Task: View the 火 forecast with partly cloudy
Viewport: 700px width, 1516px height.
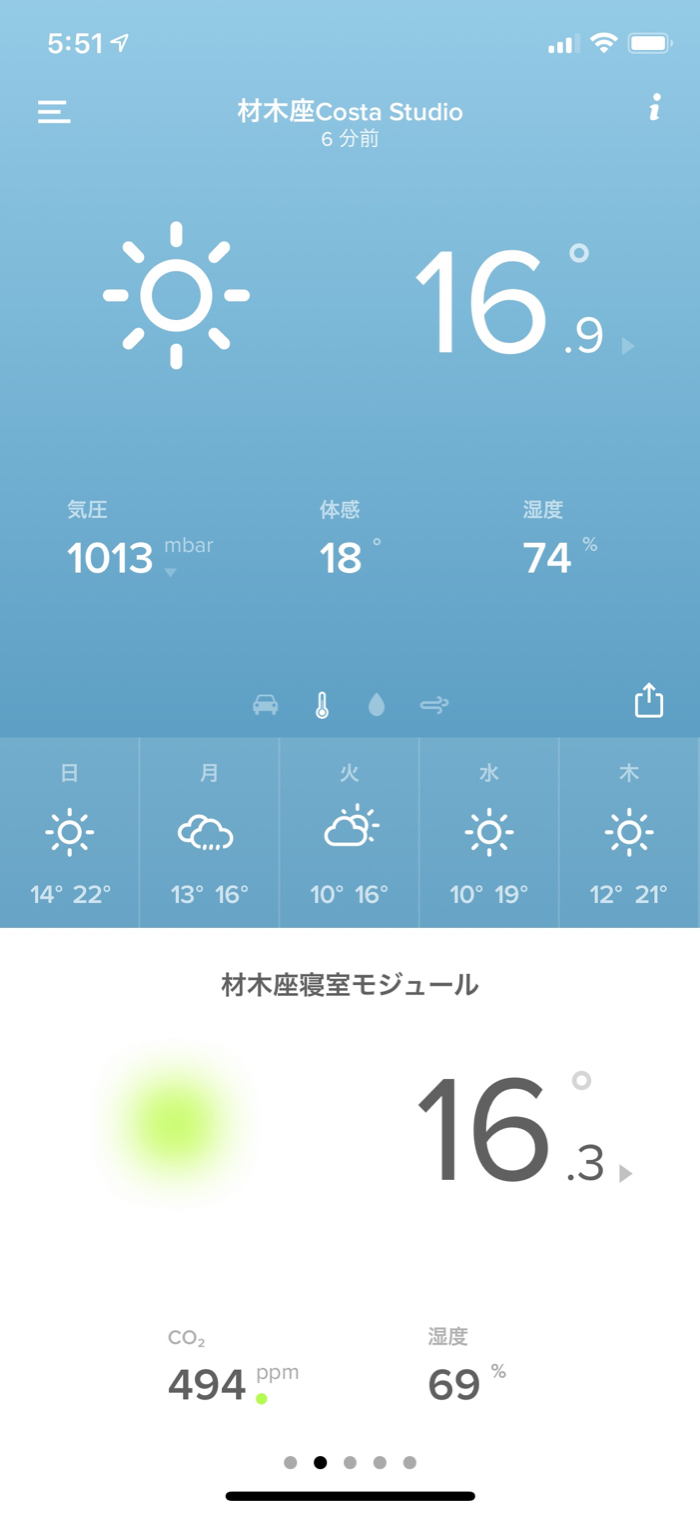Action: [x=349, y=833]
